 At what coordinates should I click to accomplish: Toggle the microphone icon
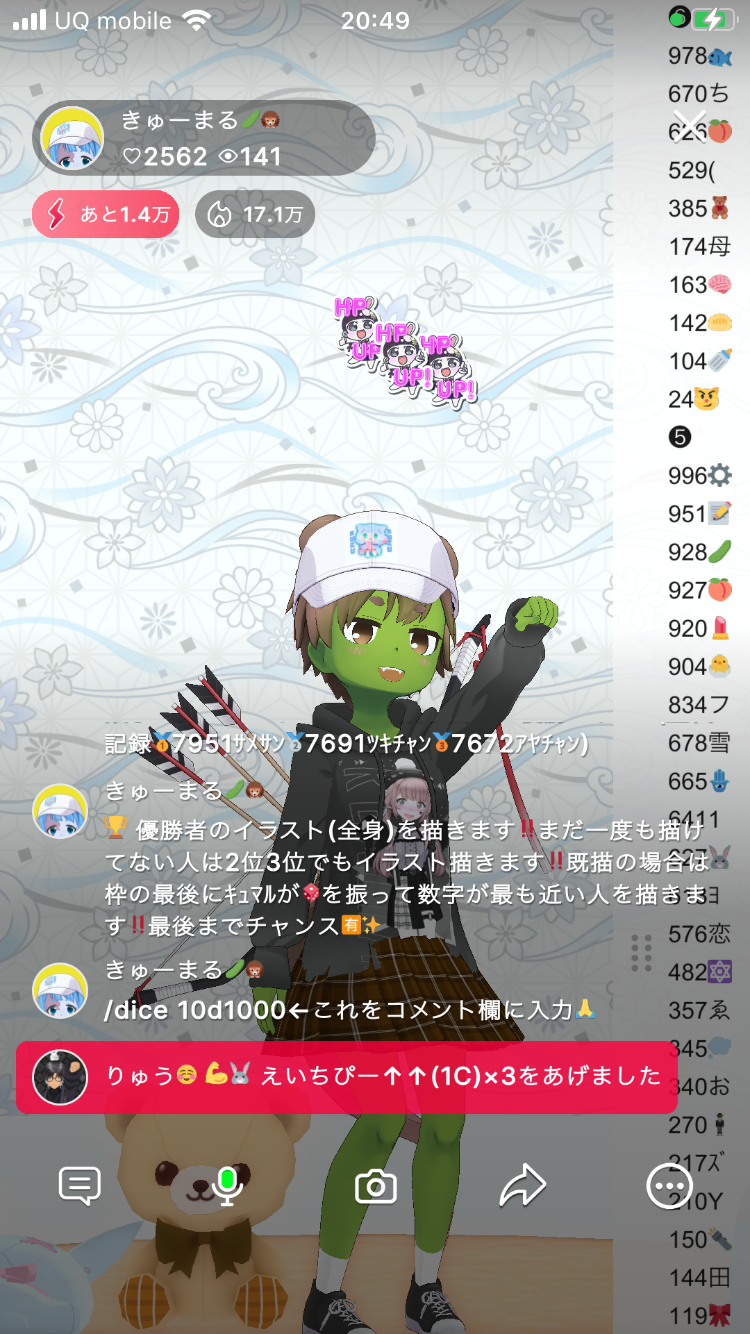coord(228,1186)
